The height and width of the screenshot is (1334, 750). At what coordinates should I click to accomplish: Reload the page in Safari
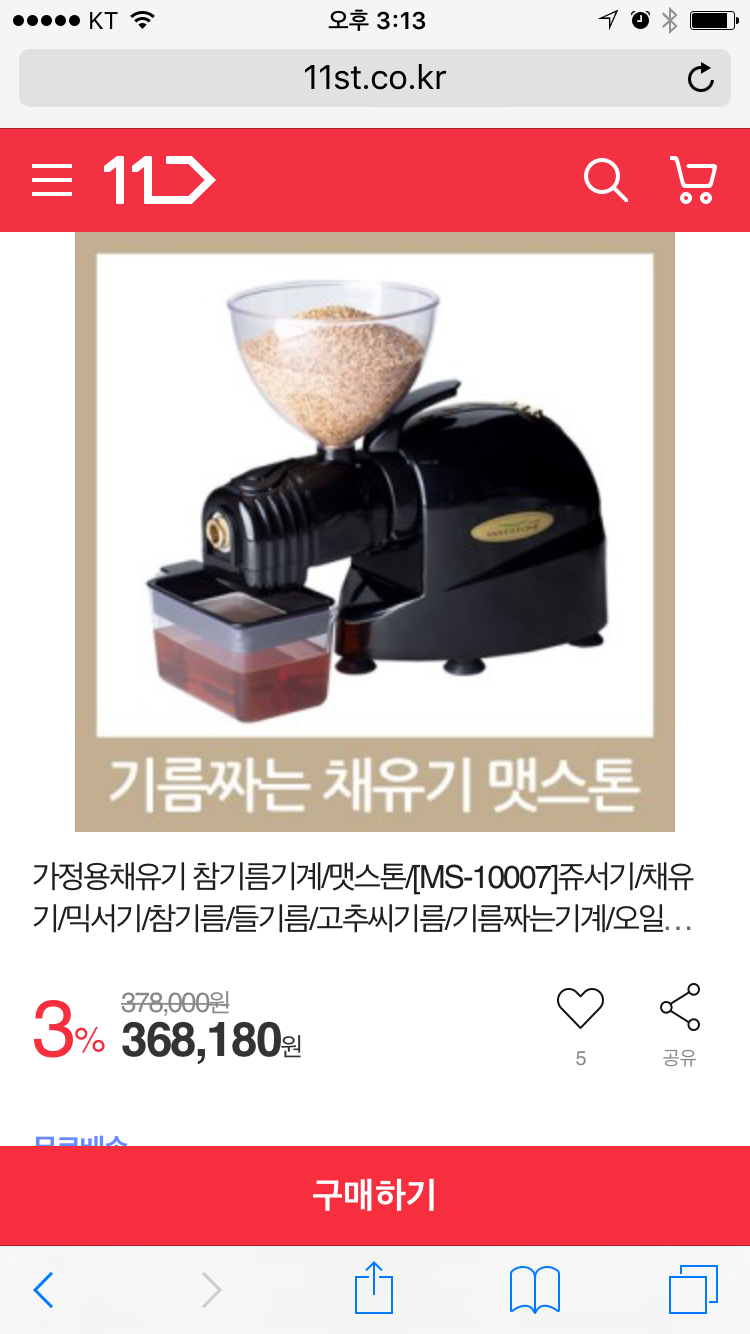pos(701,78)
